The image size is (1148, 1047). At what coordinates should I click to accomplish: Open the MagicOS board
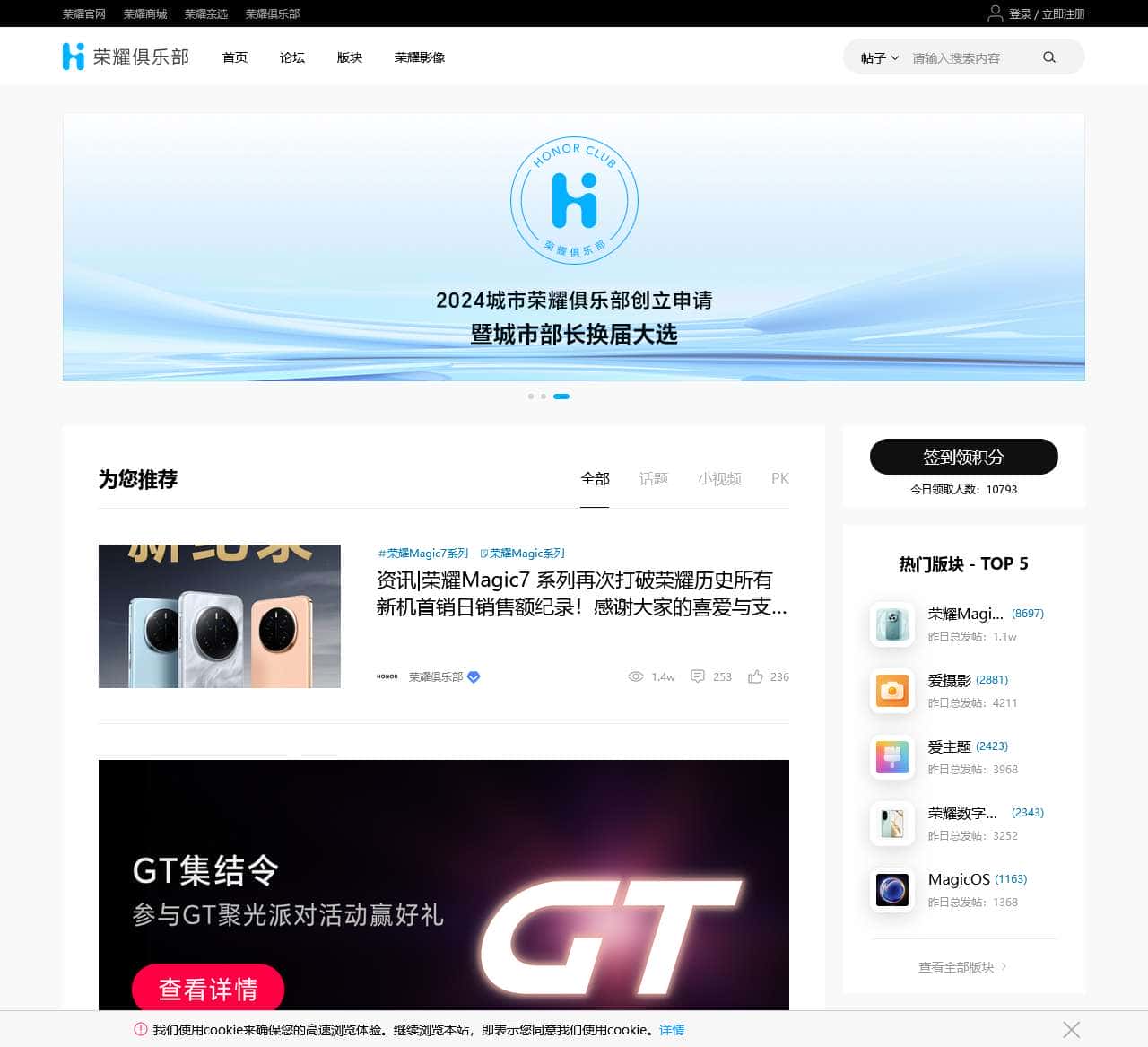click(x=959, y=879)
